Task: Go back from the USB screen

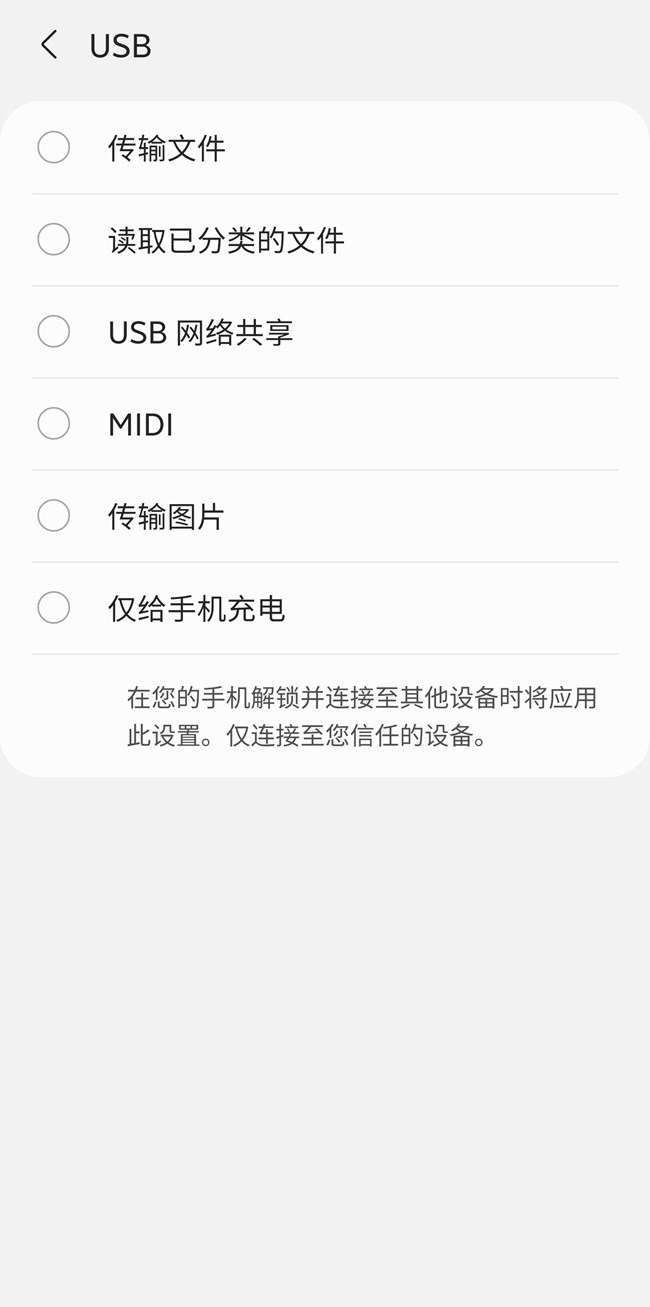Action: (48, 45)
